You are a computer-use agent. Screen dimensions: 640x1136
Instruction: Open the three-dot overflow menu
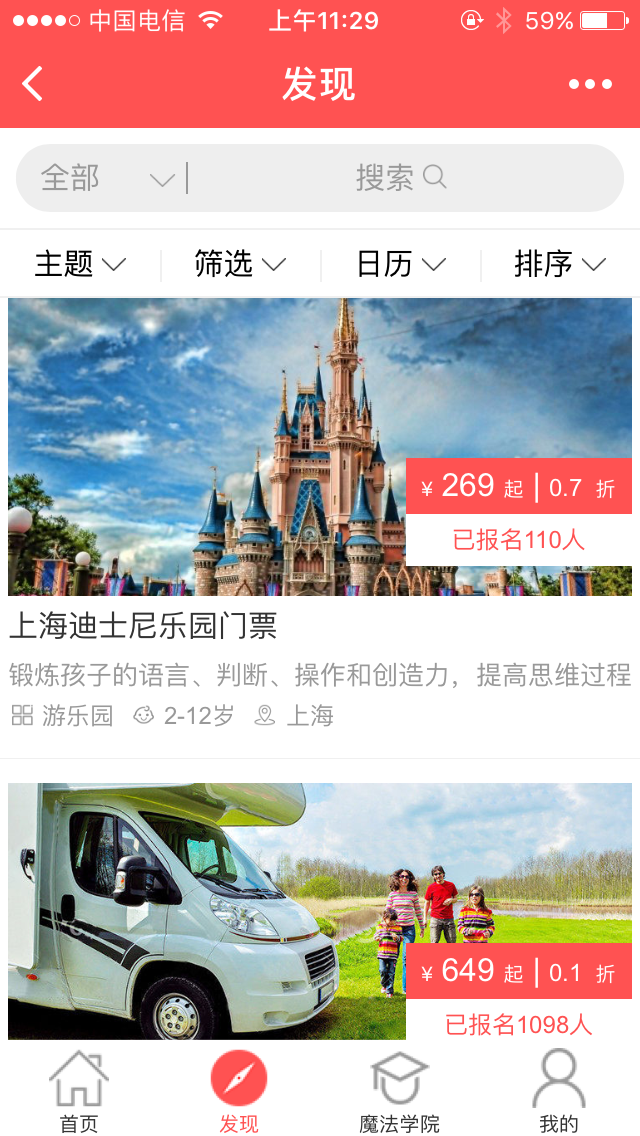590,84
